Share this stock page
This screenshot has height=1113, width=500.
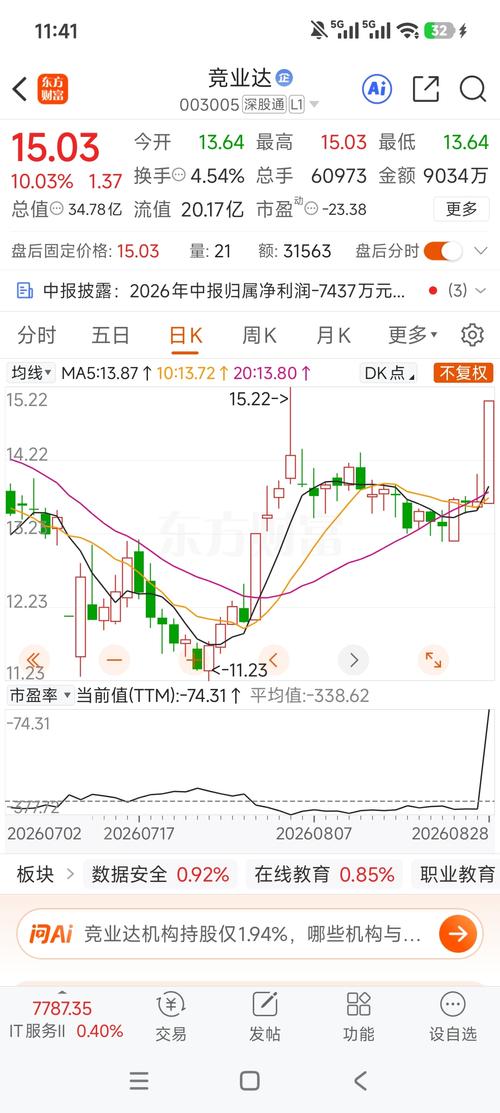tap(425, 89)
